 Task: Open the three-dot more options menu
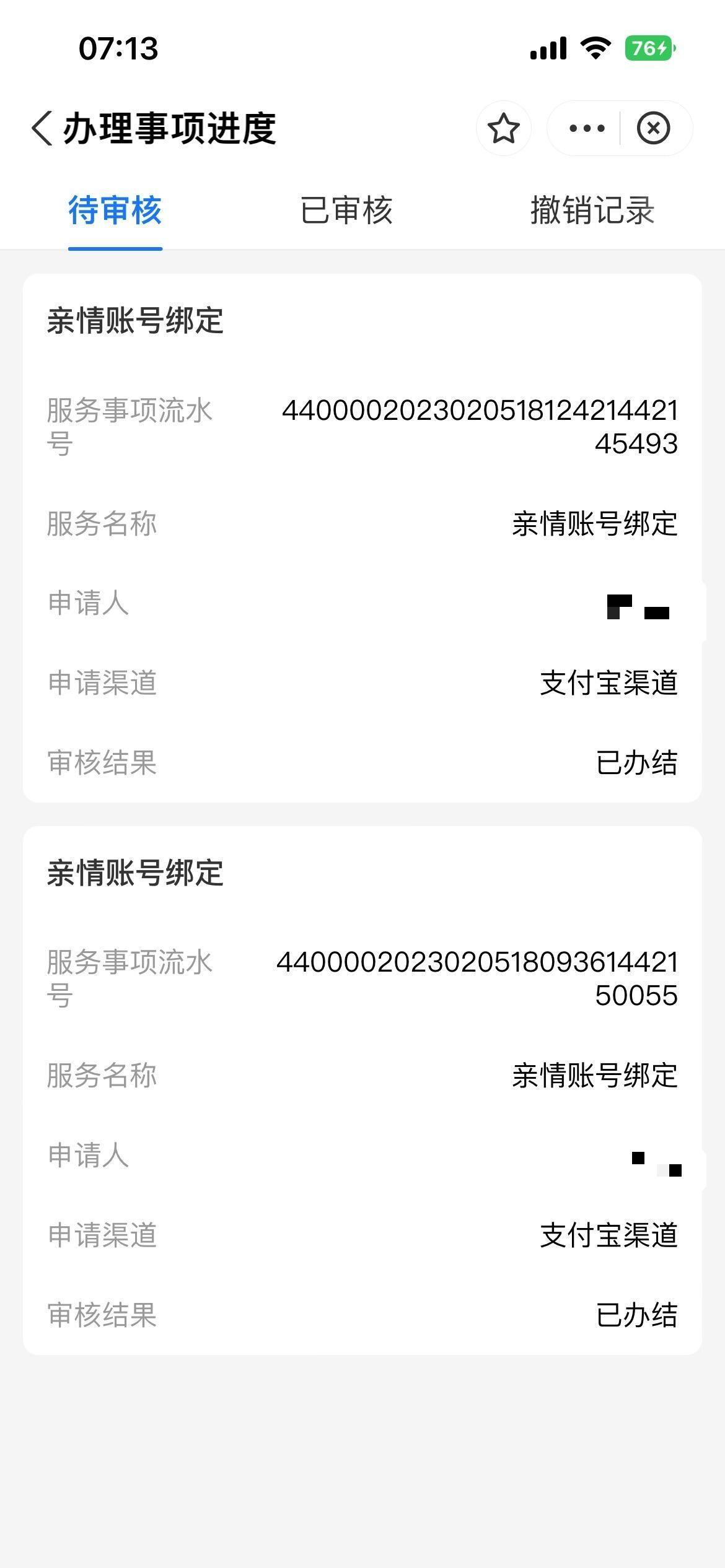tap(586, 128)
